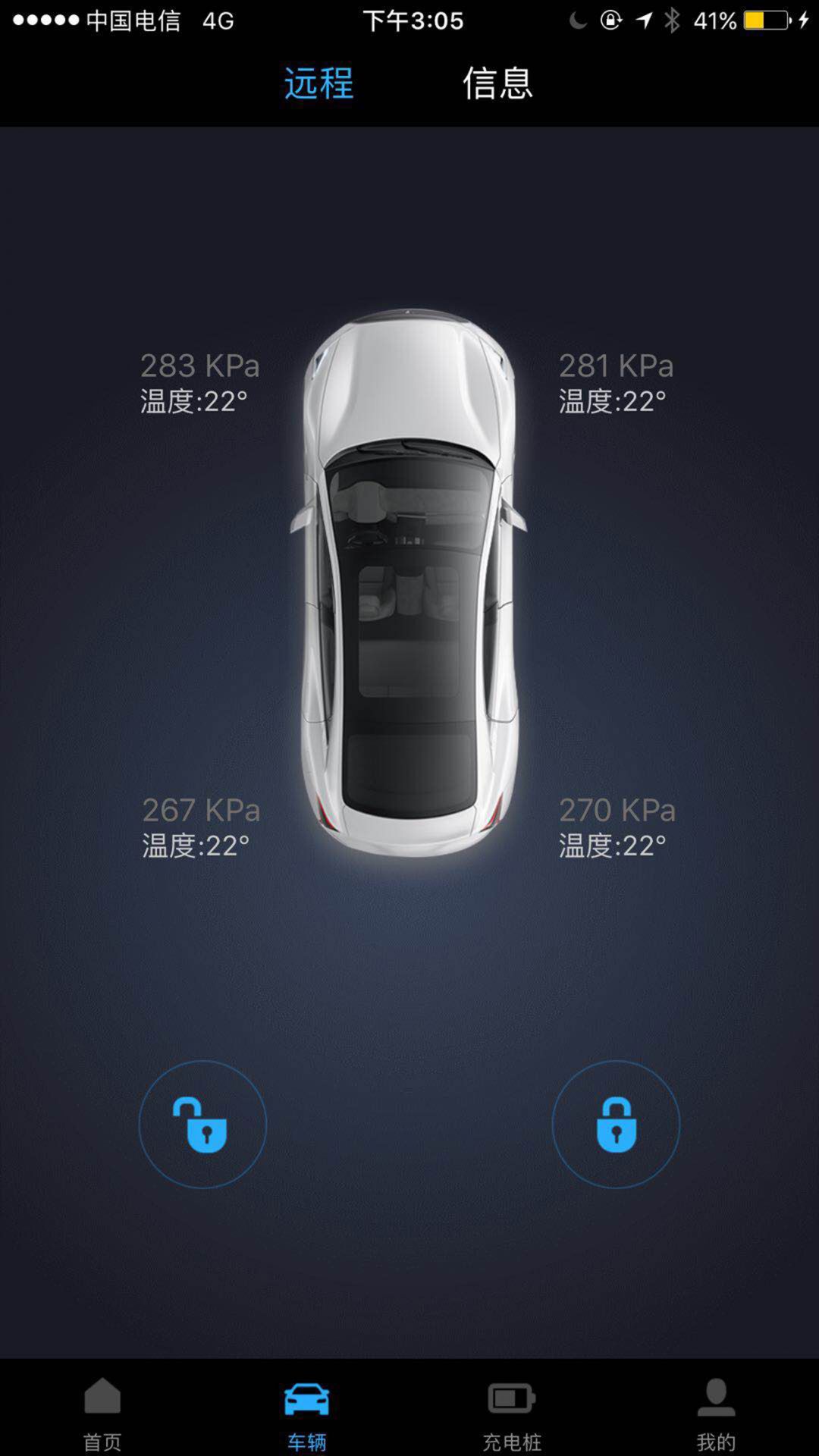Switch to the 远程 remote tab
The width and height of the screenshot is (819, 1456).
click(x=318, y=83)
